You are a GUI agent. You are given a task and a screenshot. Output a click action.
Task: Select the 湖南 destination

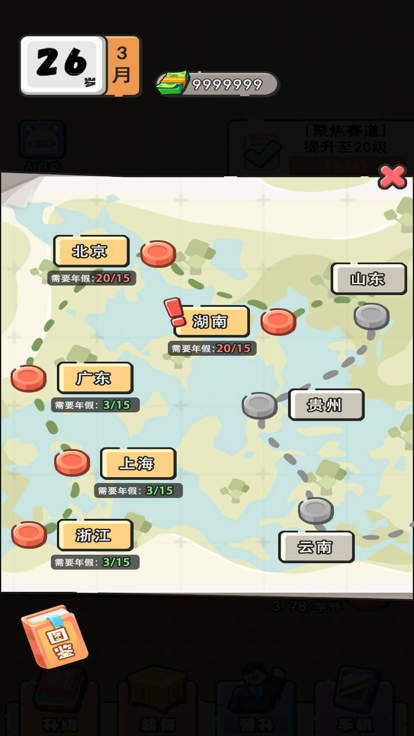pyautogui.click(x=211, y=321)
